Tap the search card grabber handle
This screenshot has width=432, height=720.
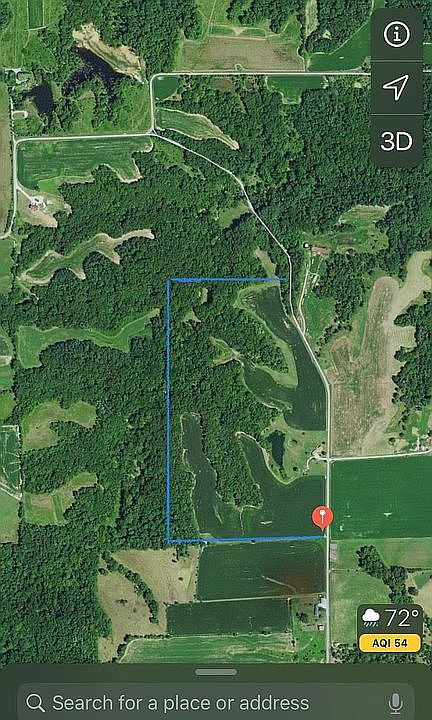pyautogui.click(x=216, y=672)
